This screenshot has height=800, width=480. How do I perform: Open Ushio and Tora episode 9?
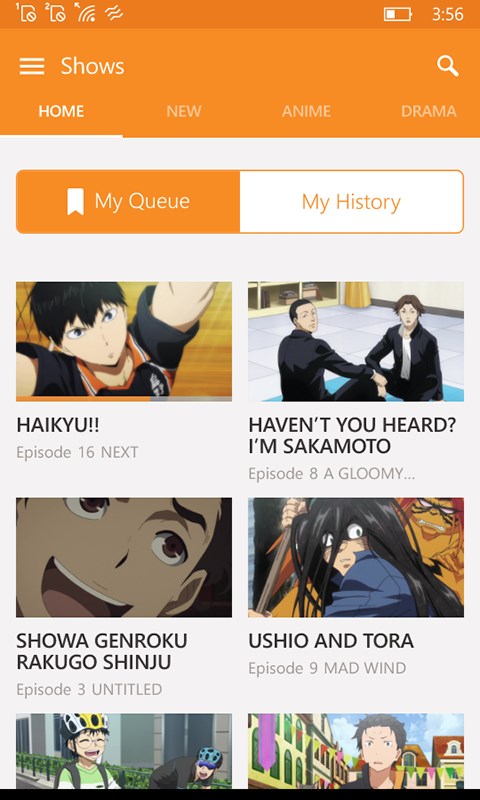(356, 587)
